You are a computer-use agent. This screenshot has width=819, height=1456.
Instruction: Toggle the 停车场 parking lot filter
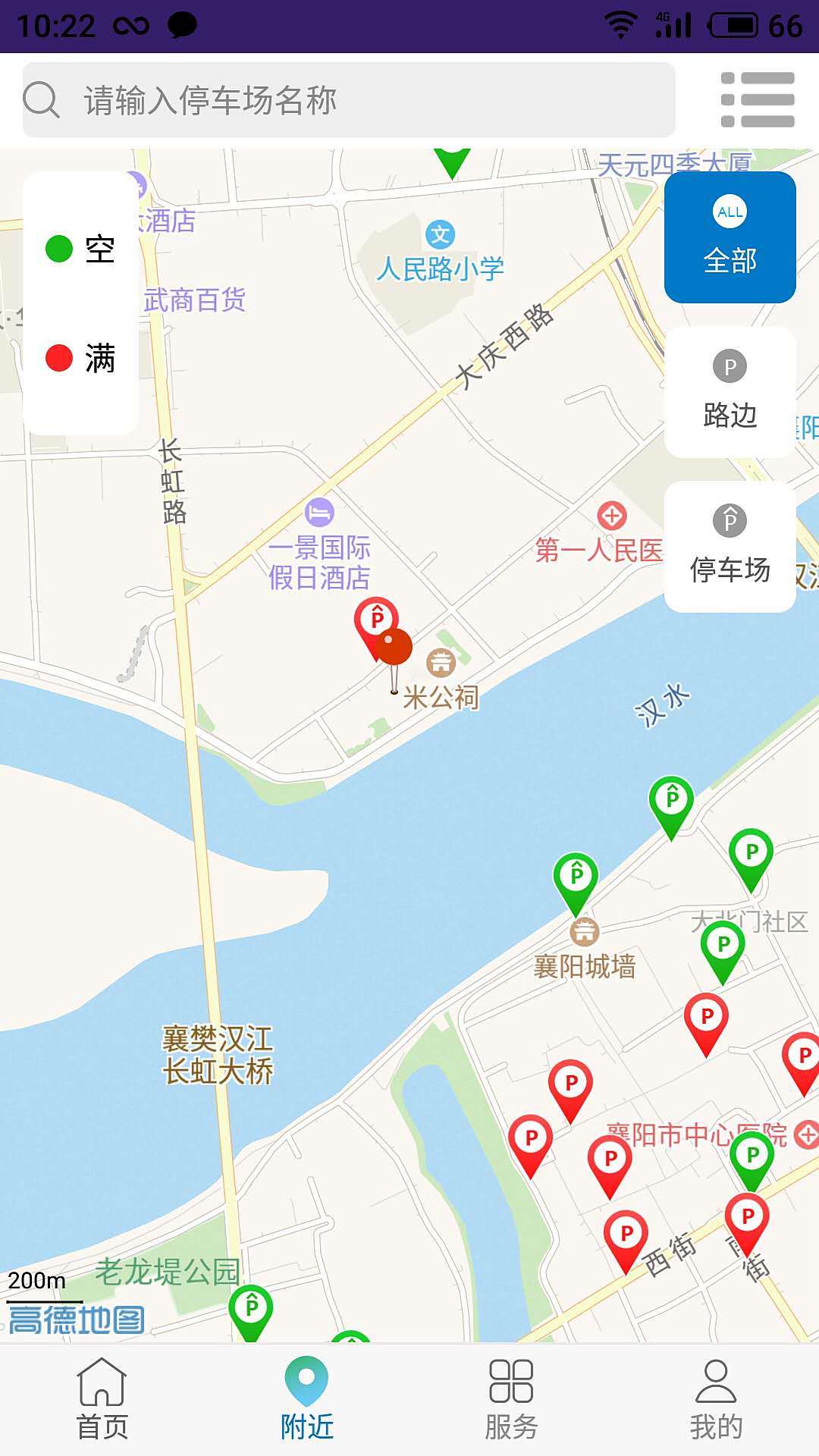[x=729, y=543]
